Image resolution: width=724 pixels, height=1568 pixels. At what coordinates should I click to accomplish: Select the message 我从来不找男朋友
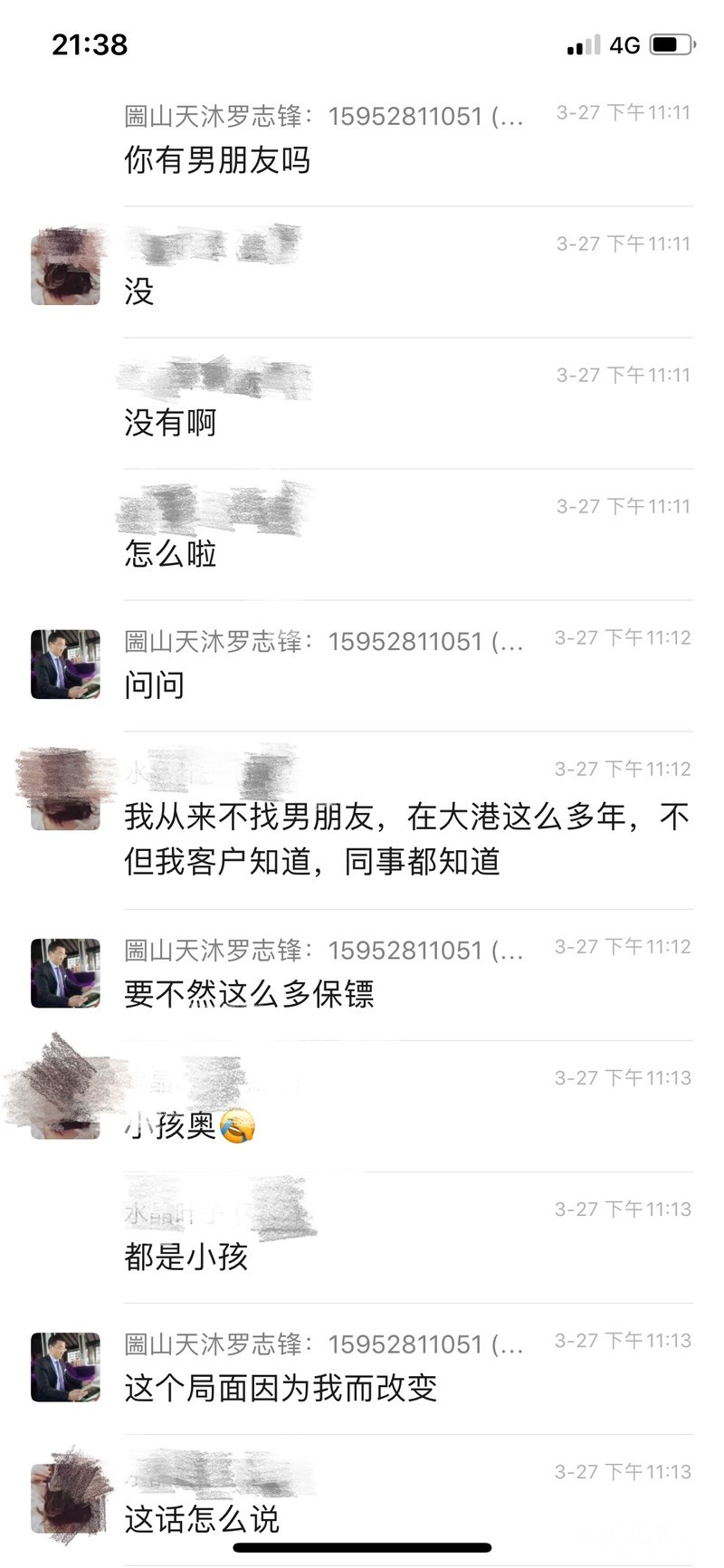[x=405, y=839]
